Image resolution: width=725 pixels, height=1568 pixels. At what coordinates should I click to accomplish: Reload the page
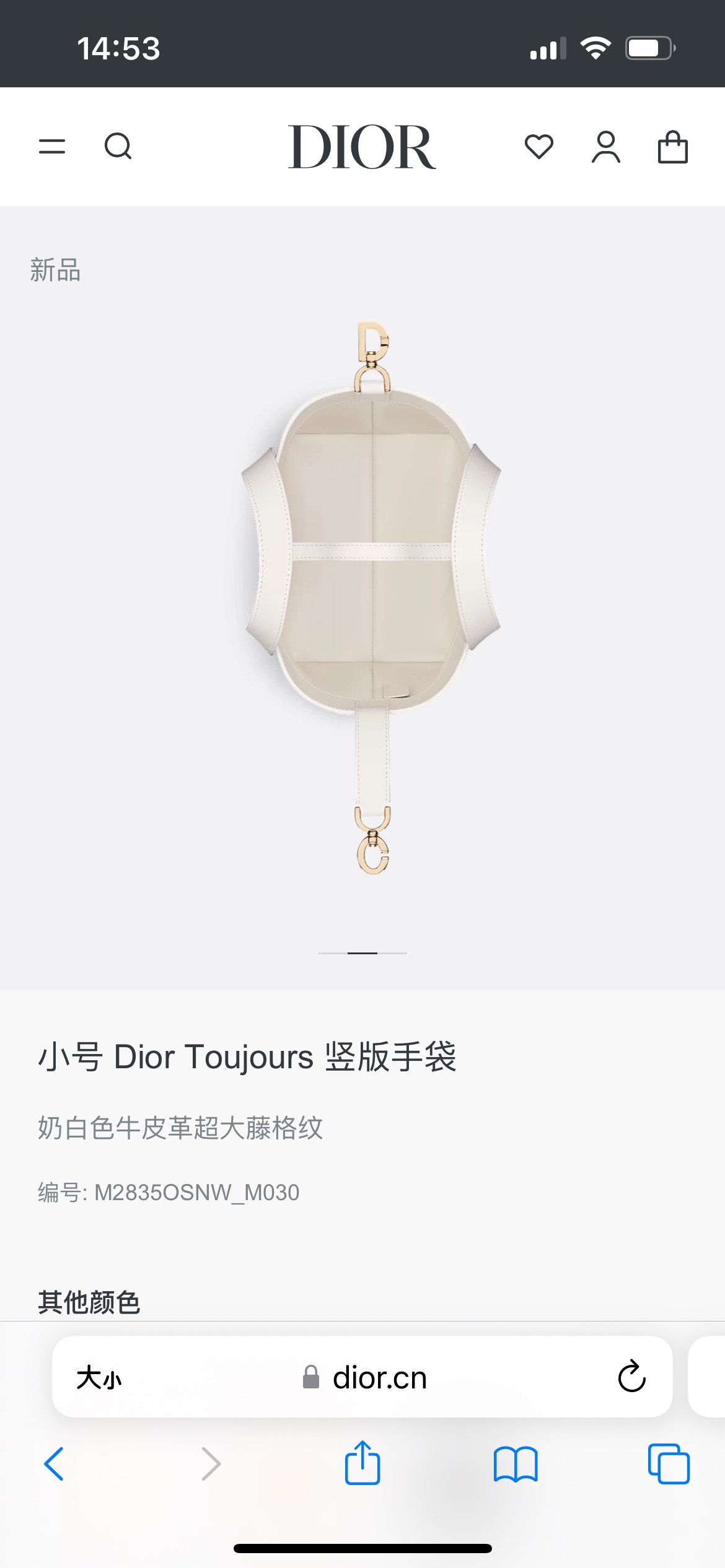coord(631,1377)
